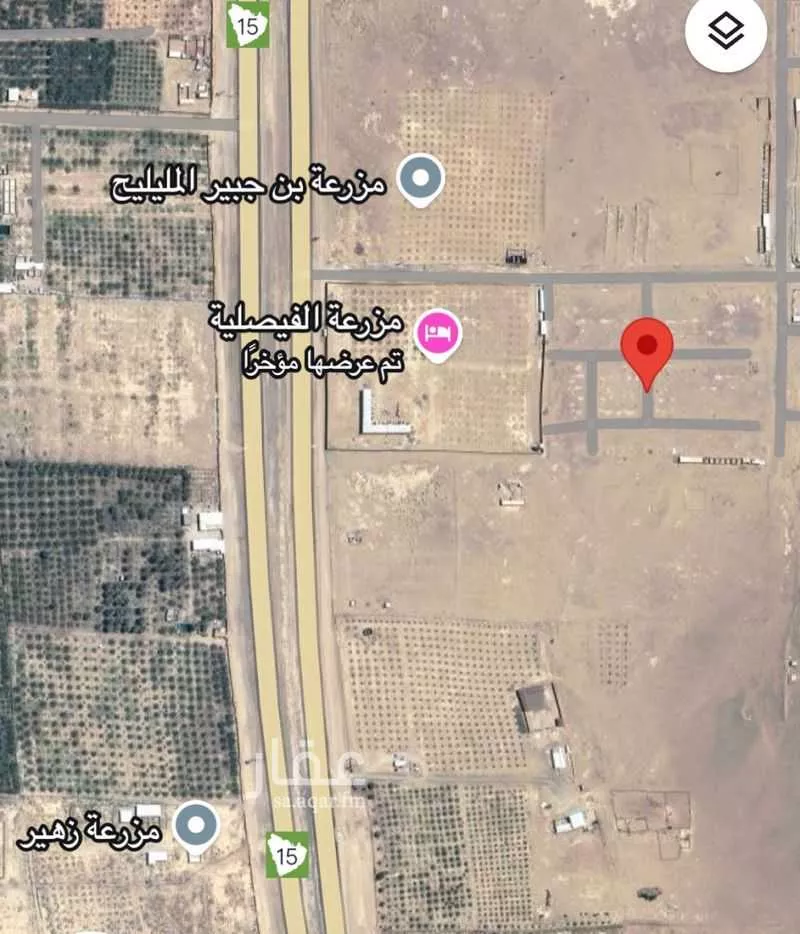
Task: Select the مزرعة بن جبير المليليح place marker
Action: (x=420, y=180)
